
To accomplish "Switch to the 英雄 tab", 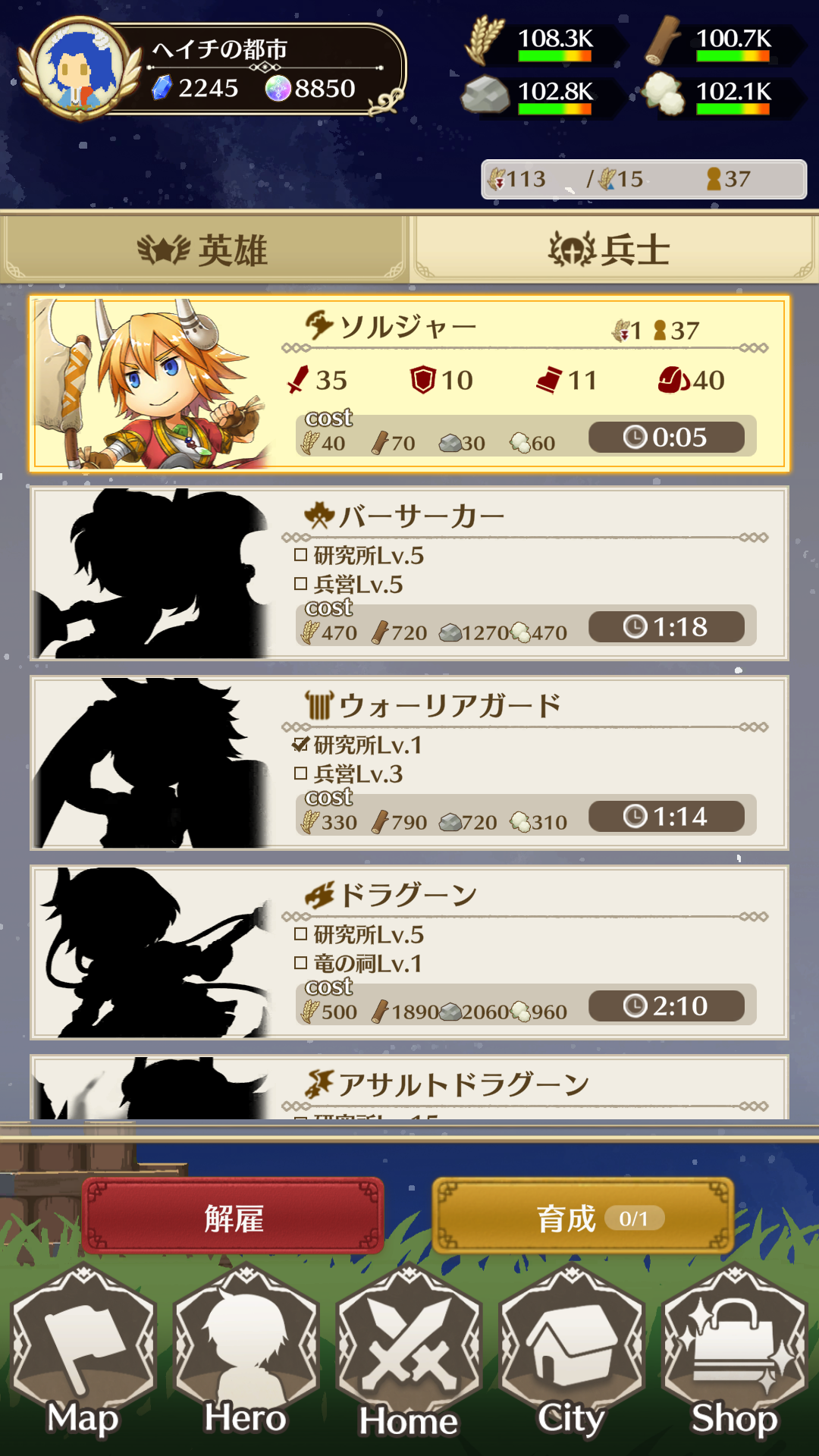I will (x=203, y=249).
